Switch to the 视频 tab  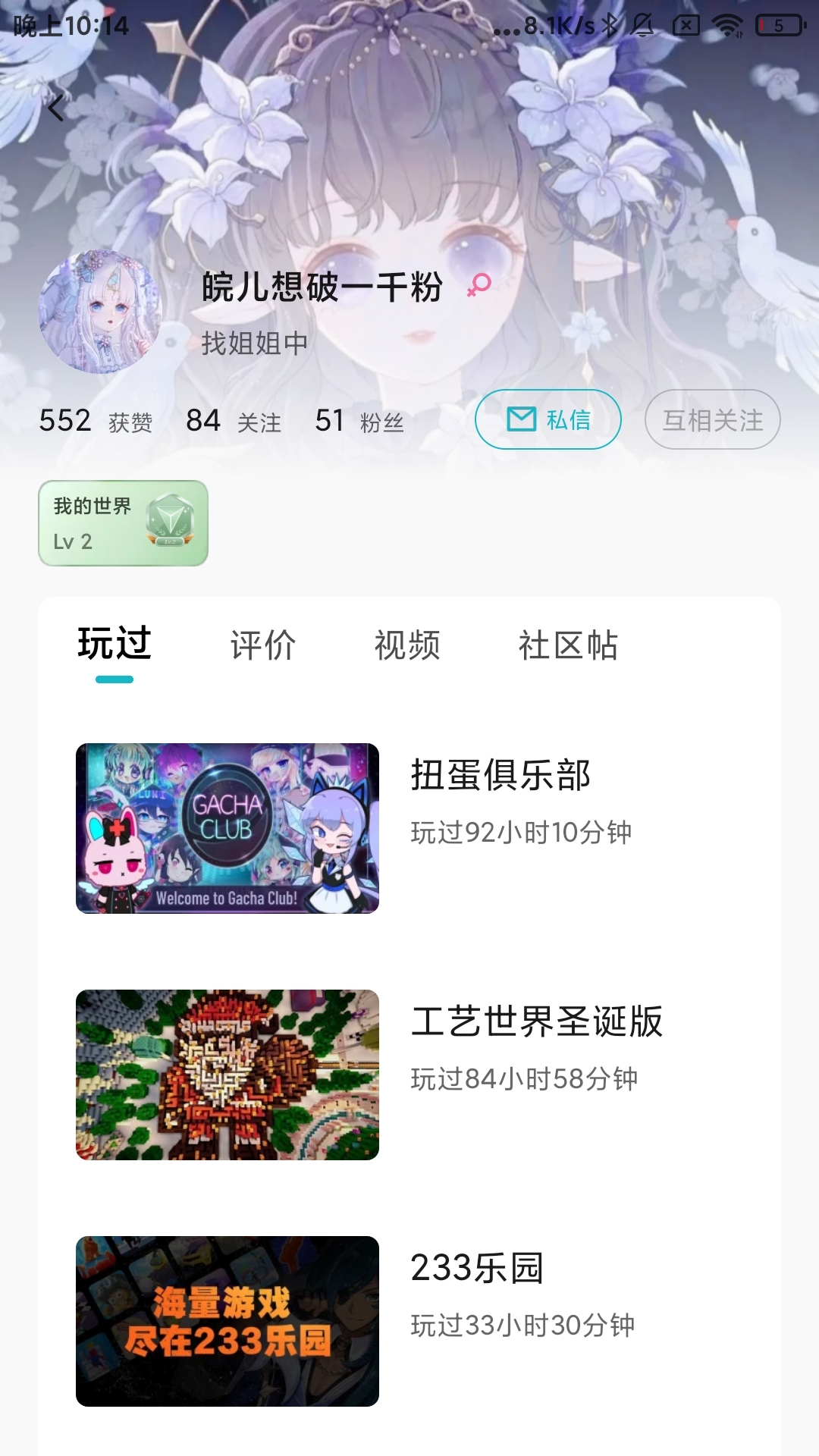pyautogui.click(x=407, y=645)
